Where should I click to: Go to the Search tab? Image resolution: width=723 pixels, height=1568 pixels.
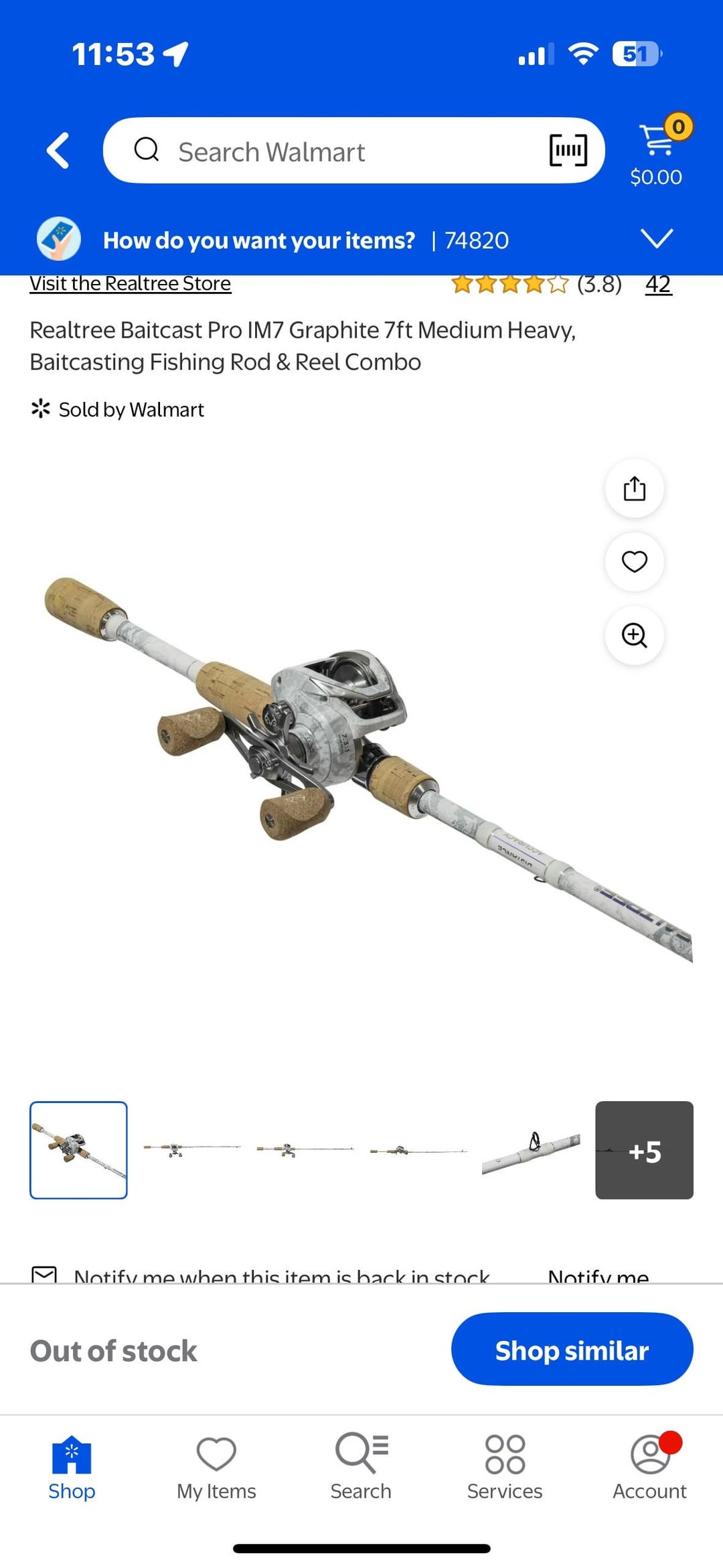(361, 1467)
